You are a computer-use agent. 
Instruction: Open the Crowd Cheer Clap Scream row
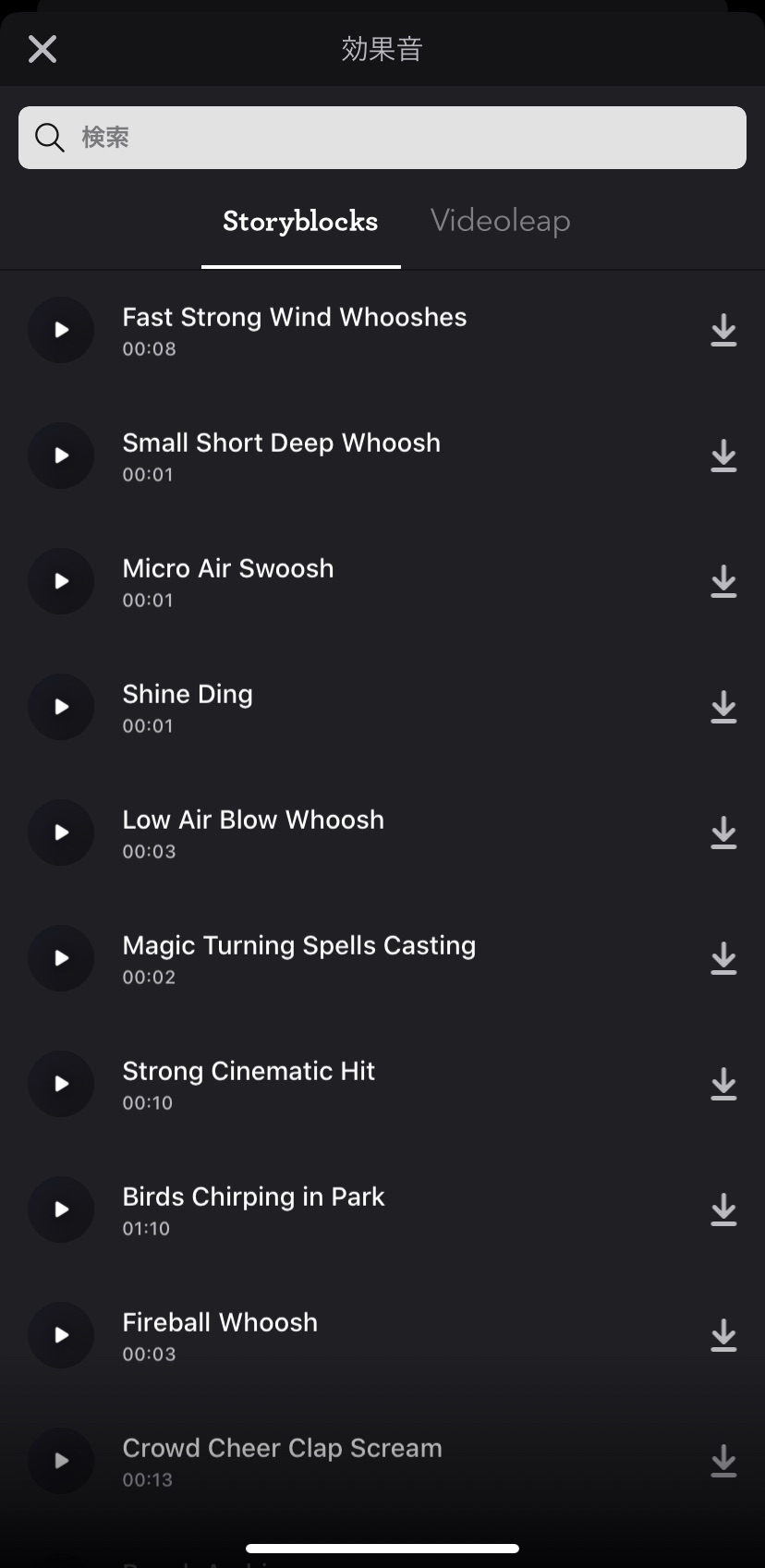coord(382,1461)
